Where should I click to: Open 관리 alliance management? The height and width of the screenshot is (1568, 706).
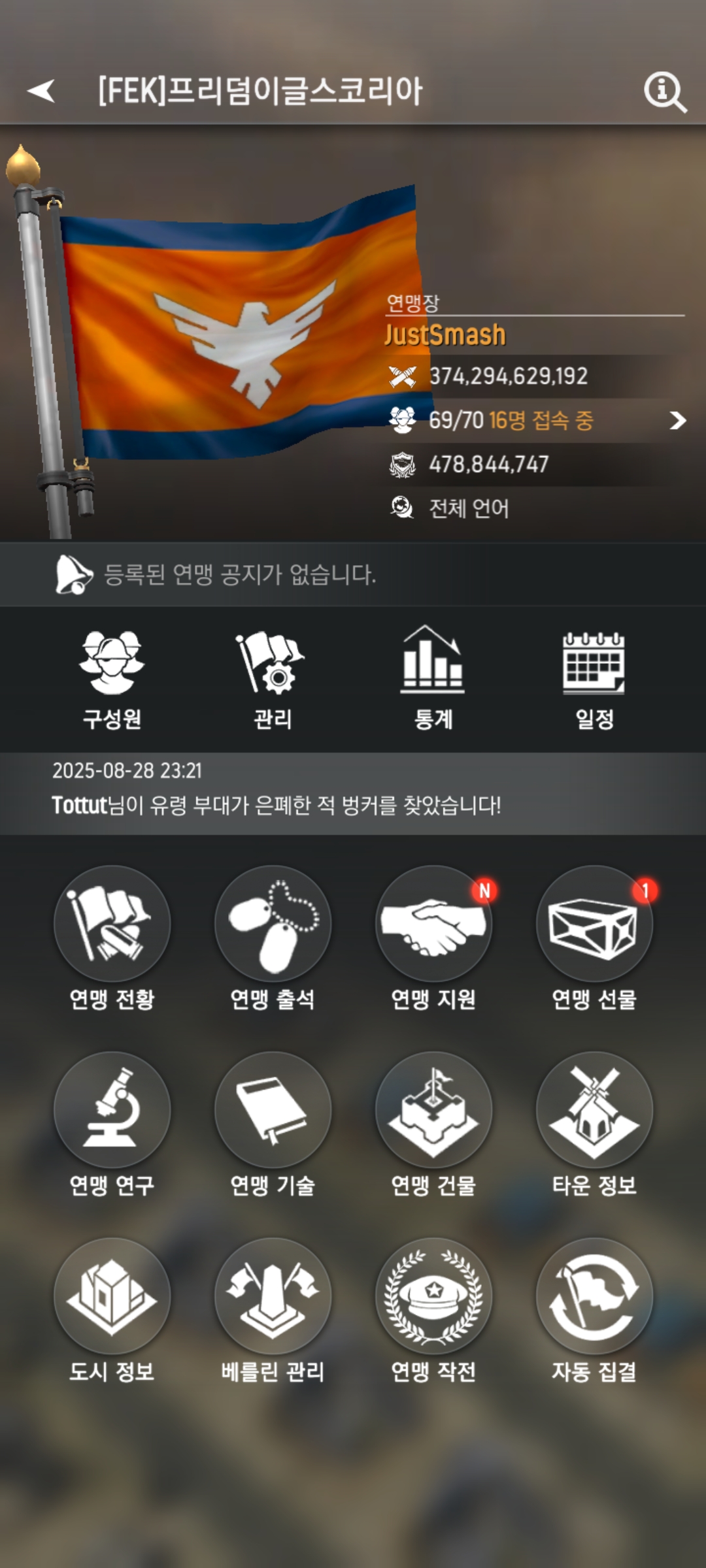tap(273, 679)
